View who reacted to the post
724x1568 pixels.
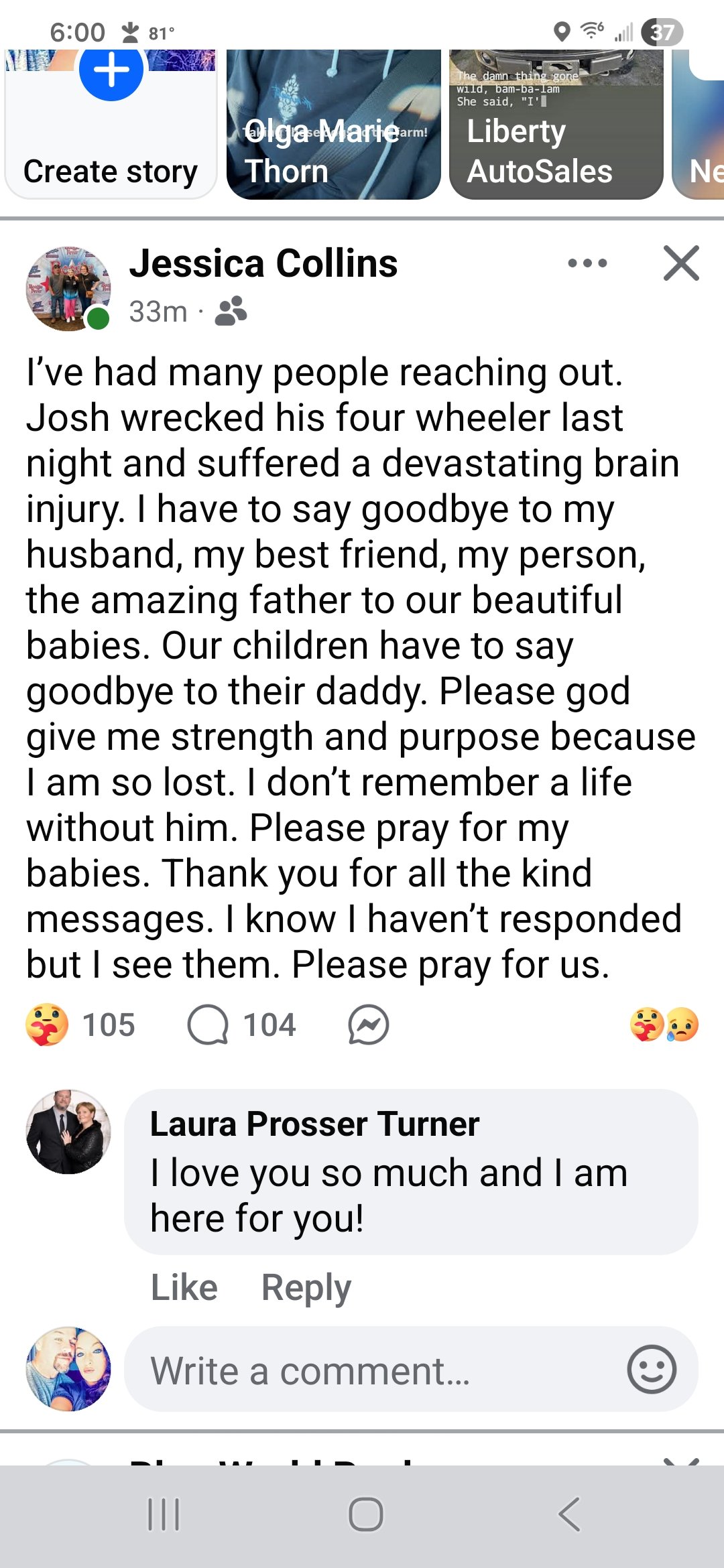tap(664, 1025)
